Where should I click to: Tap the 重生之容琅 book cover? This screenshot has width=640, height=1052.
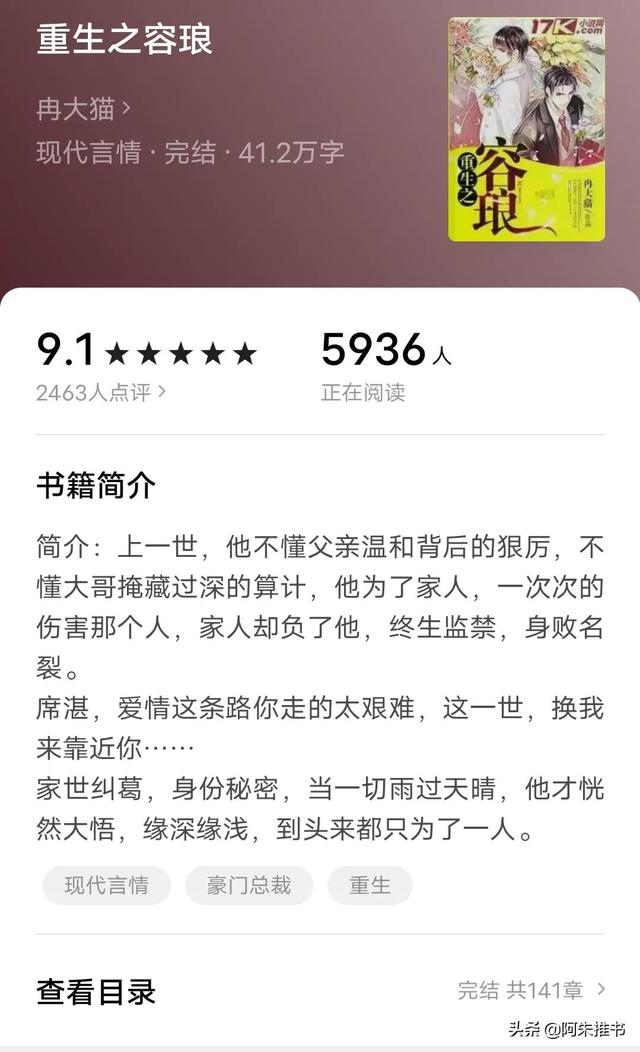[526, 129]
